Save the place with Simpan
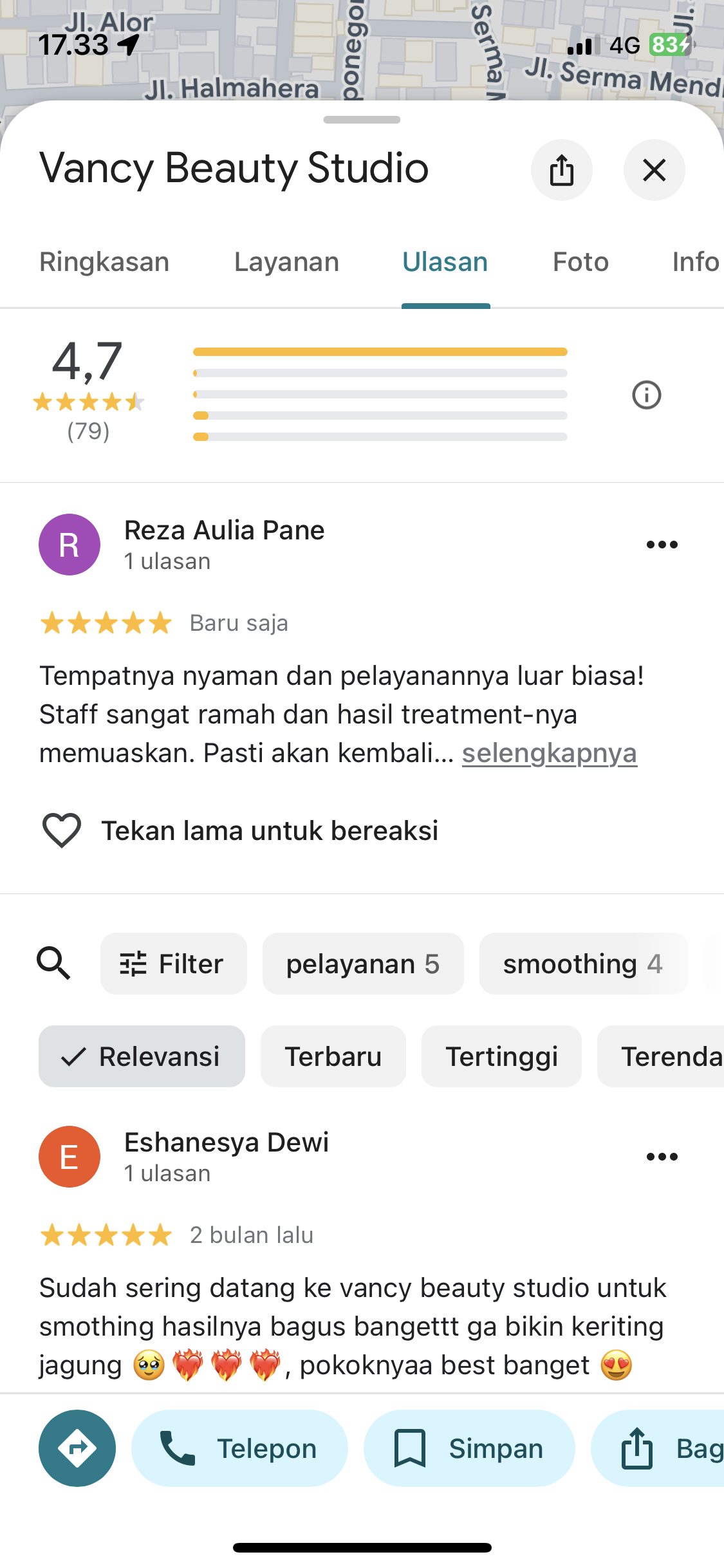Viewport: 724px width, 1568px height. (469, 1448)
